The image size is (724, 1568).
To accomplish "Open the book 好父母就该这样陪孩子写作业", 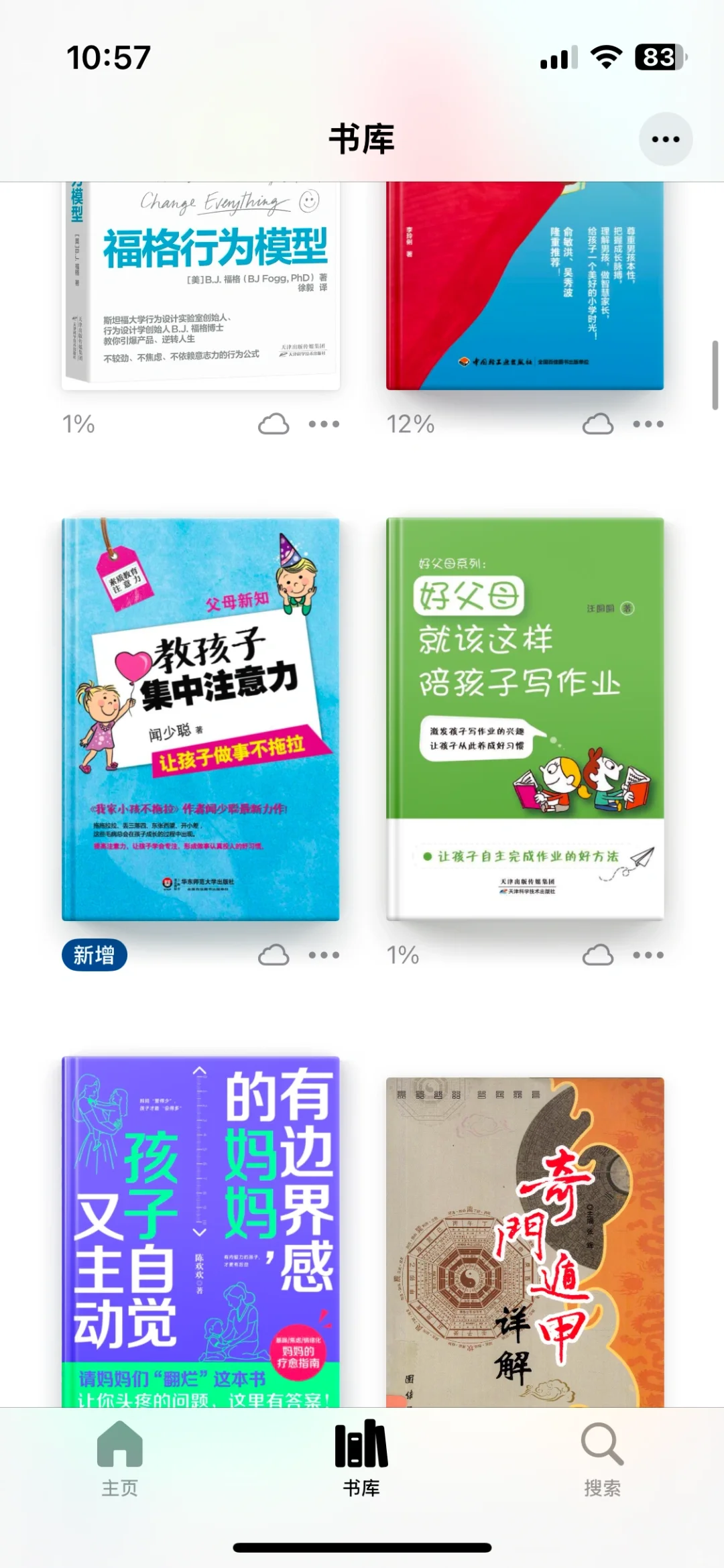I will click(x=525, y=719).
